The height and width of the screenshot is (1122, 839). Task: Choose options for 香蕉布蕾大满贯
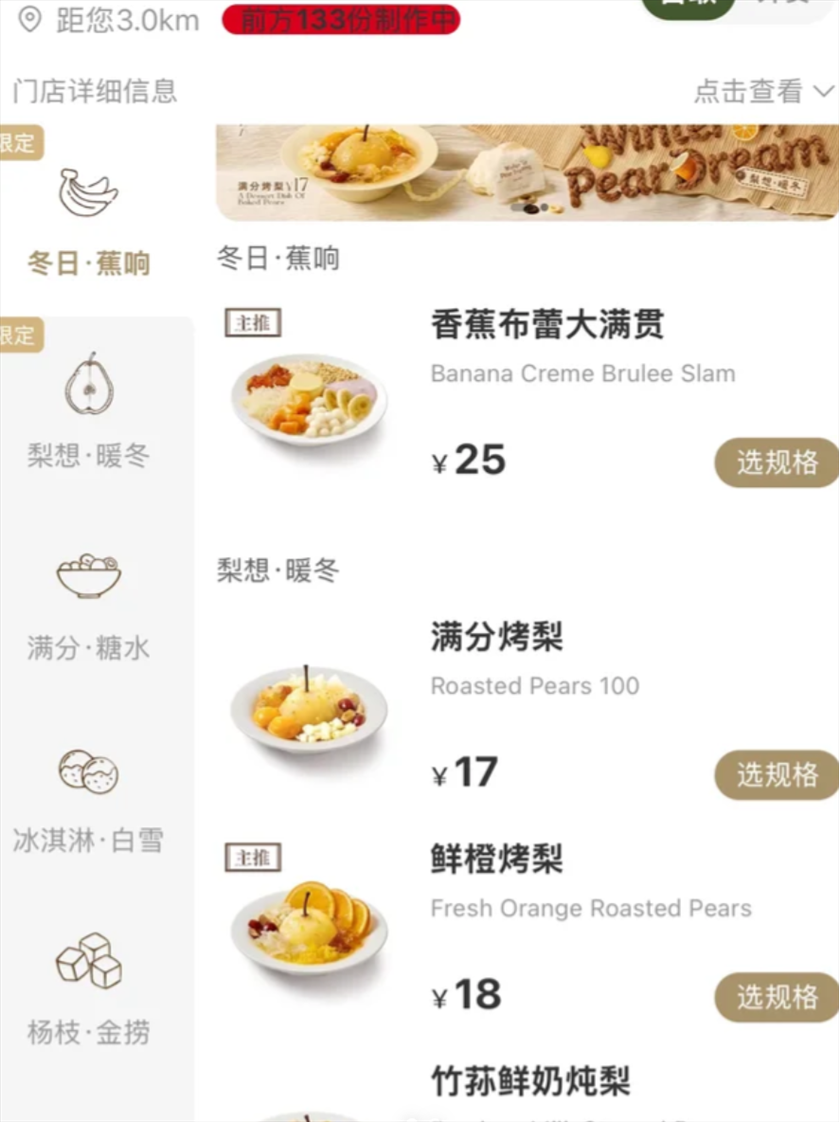click(x=777, y=462)
